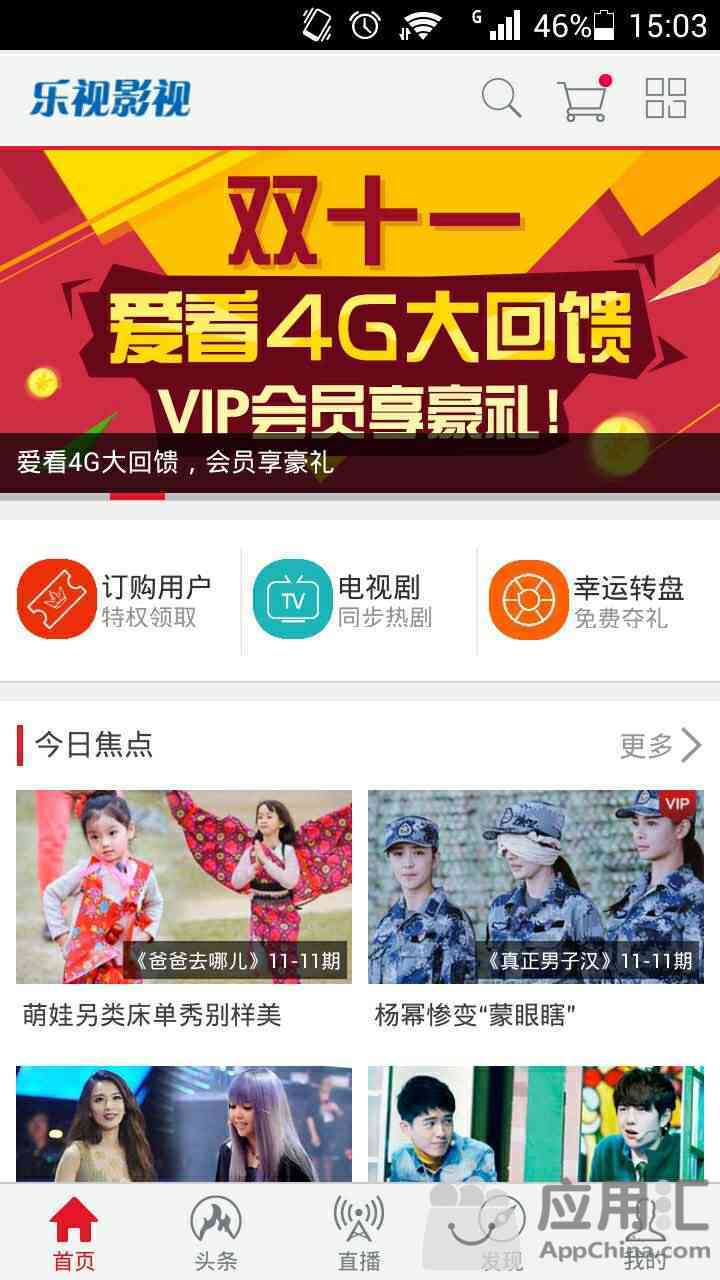The image size is (720, 1280).
Task: Open 订购用户 特权领取
Action: point(122,601)
